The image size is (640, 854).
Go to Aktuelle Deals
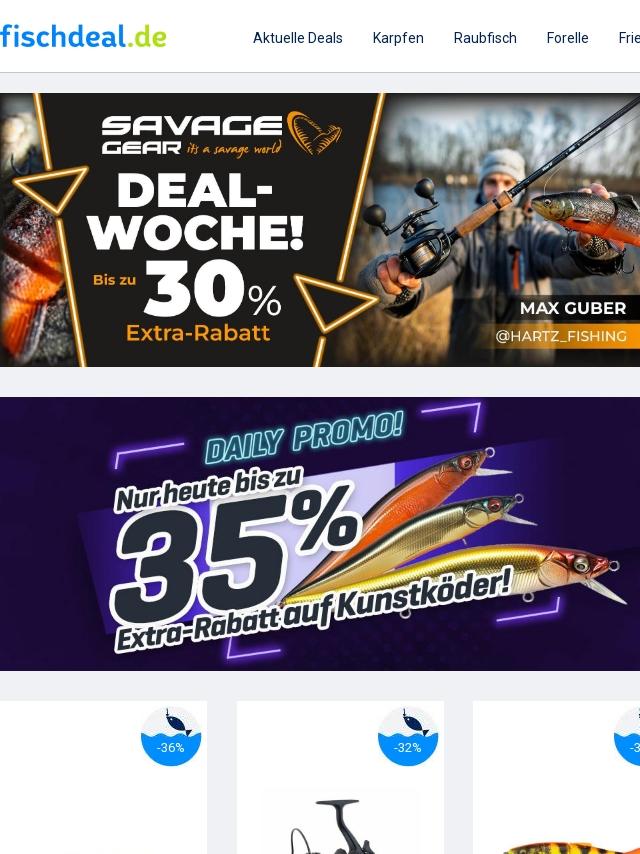(297, 38)
